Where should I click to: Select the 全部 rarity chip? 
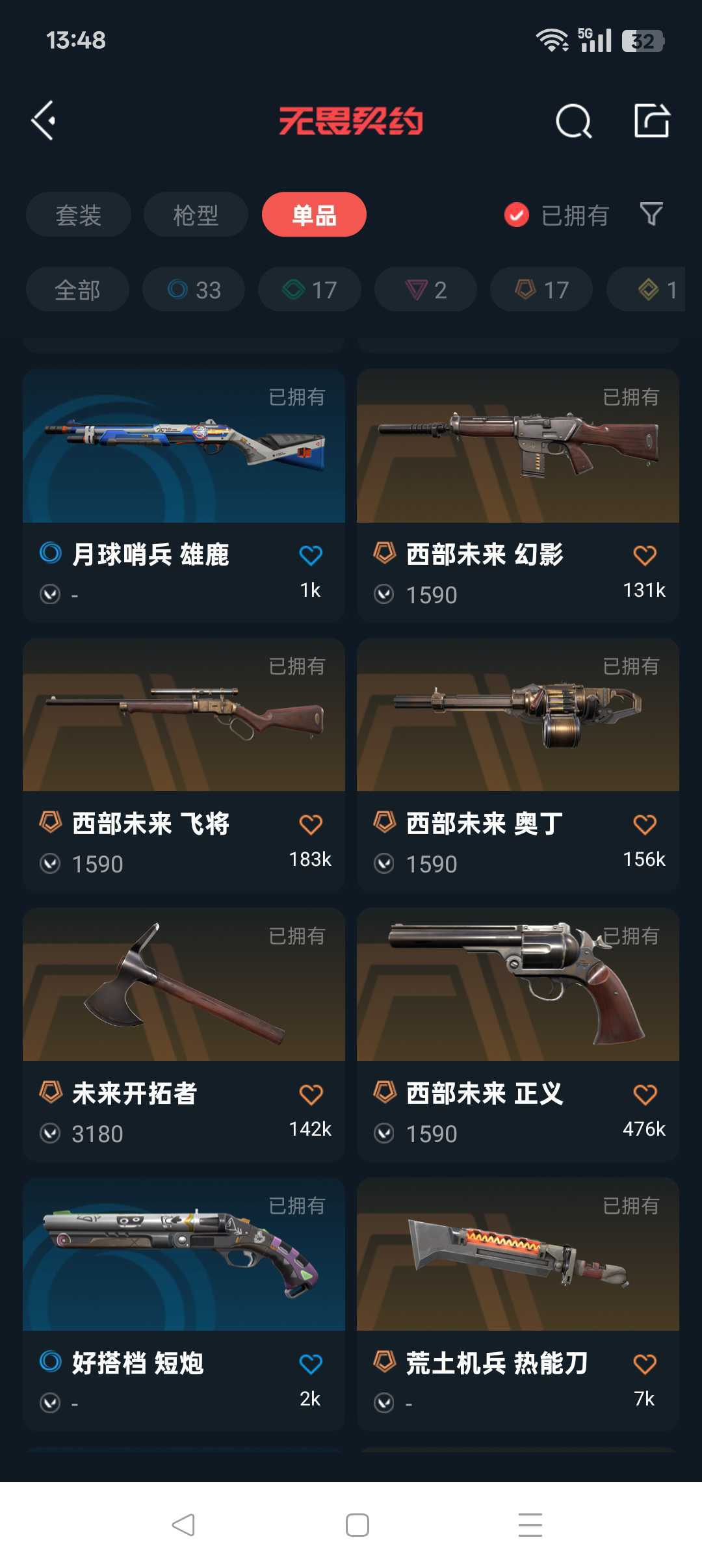coord(77,289)
